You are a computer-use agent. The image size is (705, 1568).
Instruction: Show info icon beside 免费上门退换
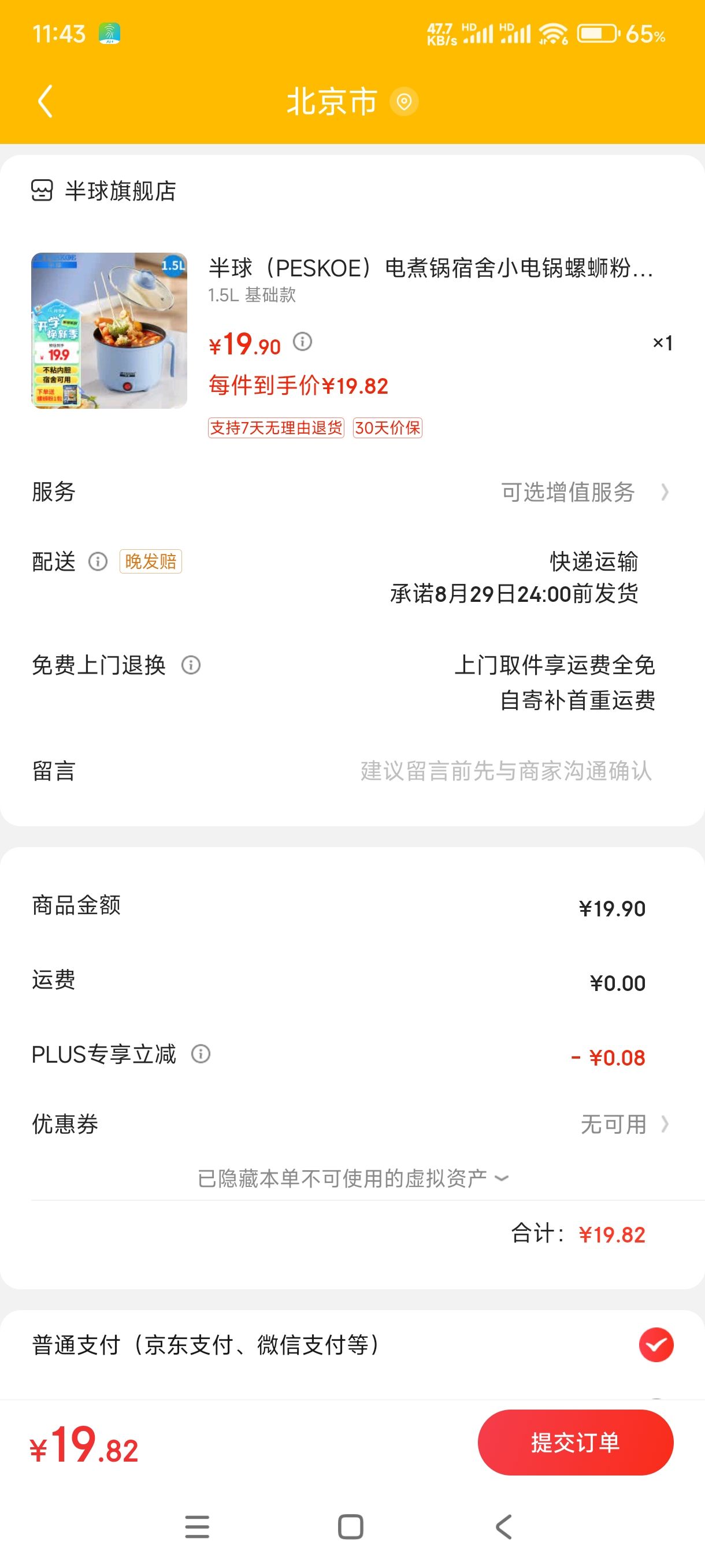[x=191, y=665]
